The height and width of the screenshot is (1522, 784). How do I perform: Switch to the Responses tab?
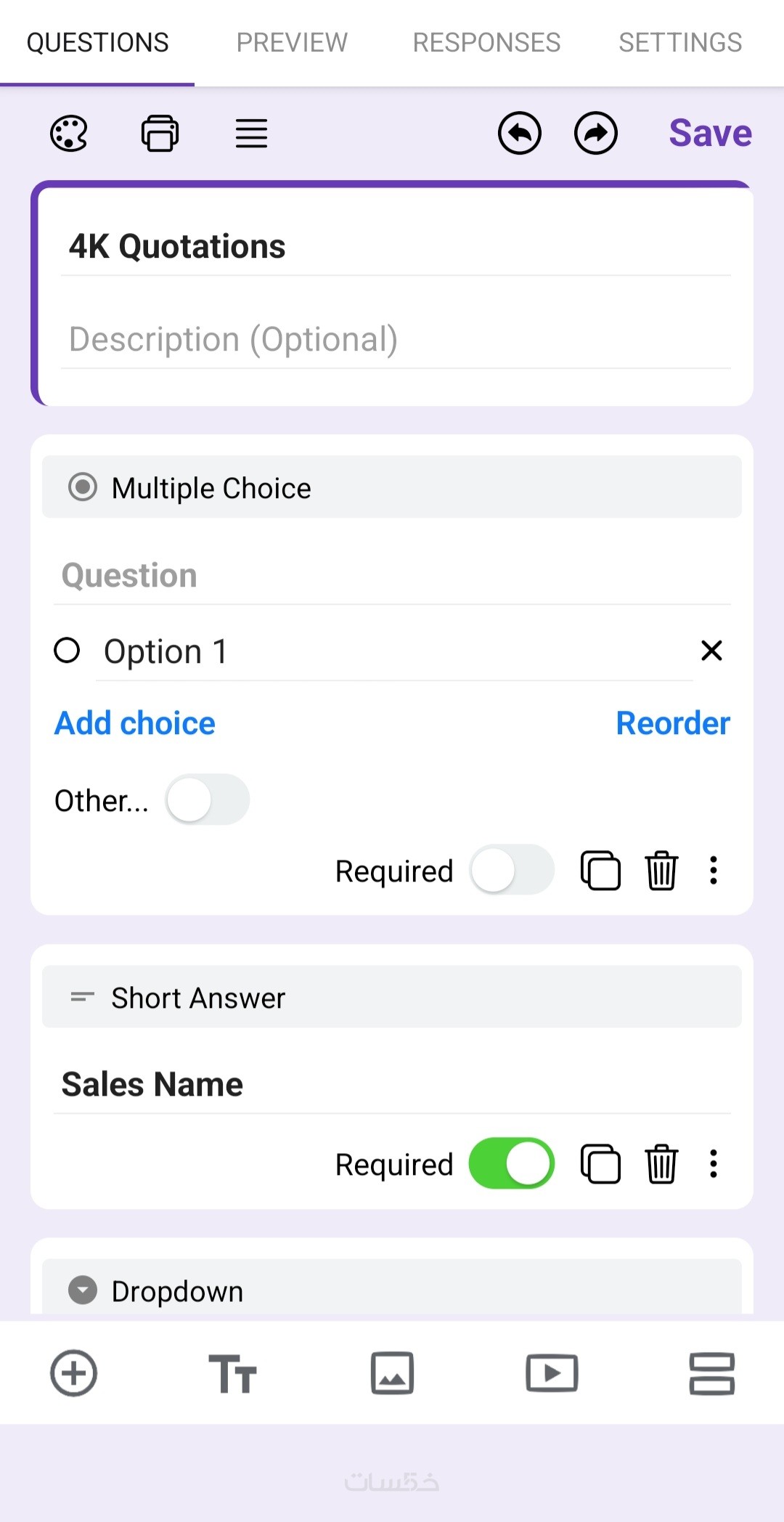(x=486, y=42)
